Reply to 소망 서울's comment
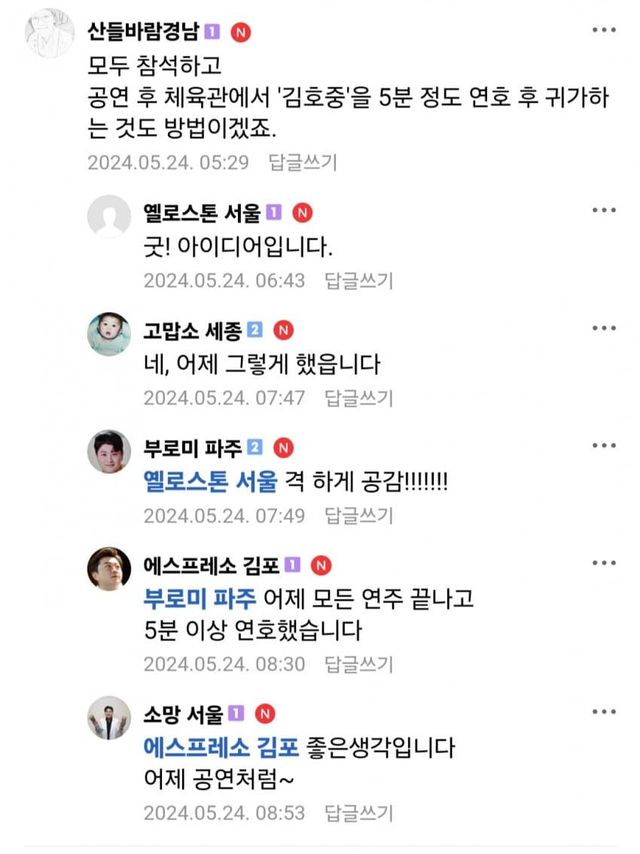This screenshot has width=640, height=854. coord(359,812)
